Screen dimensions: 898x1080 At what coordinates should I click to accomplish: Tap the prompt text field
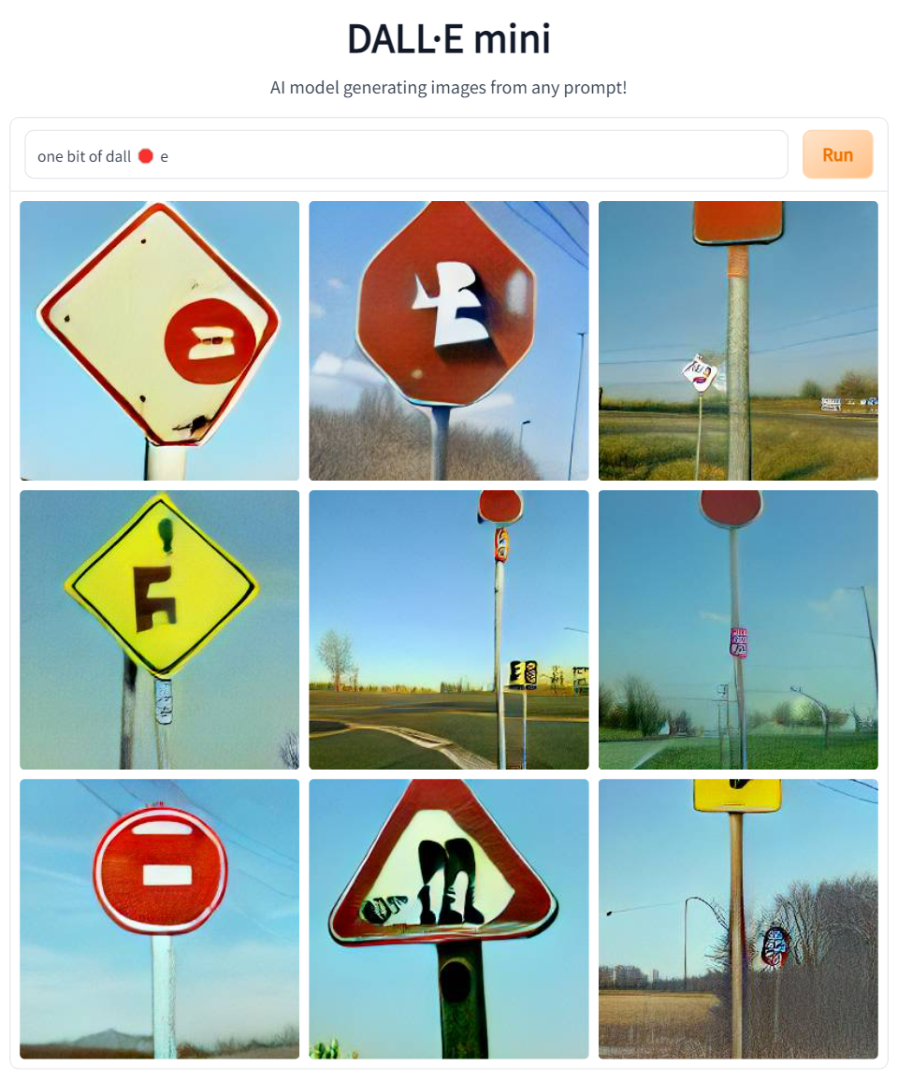click(405, 155)
